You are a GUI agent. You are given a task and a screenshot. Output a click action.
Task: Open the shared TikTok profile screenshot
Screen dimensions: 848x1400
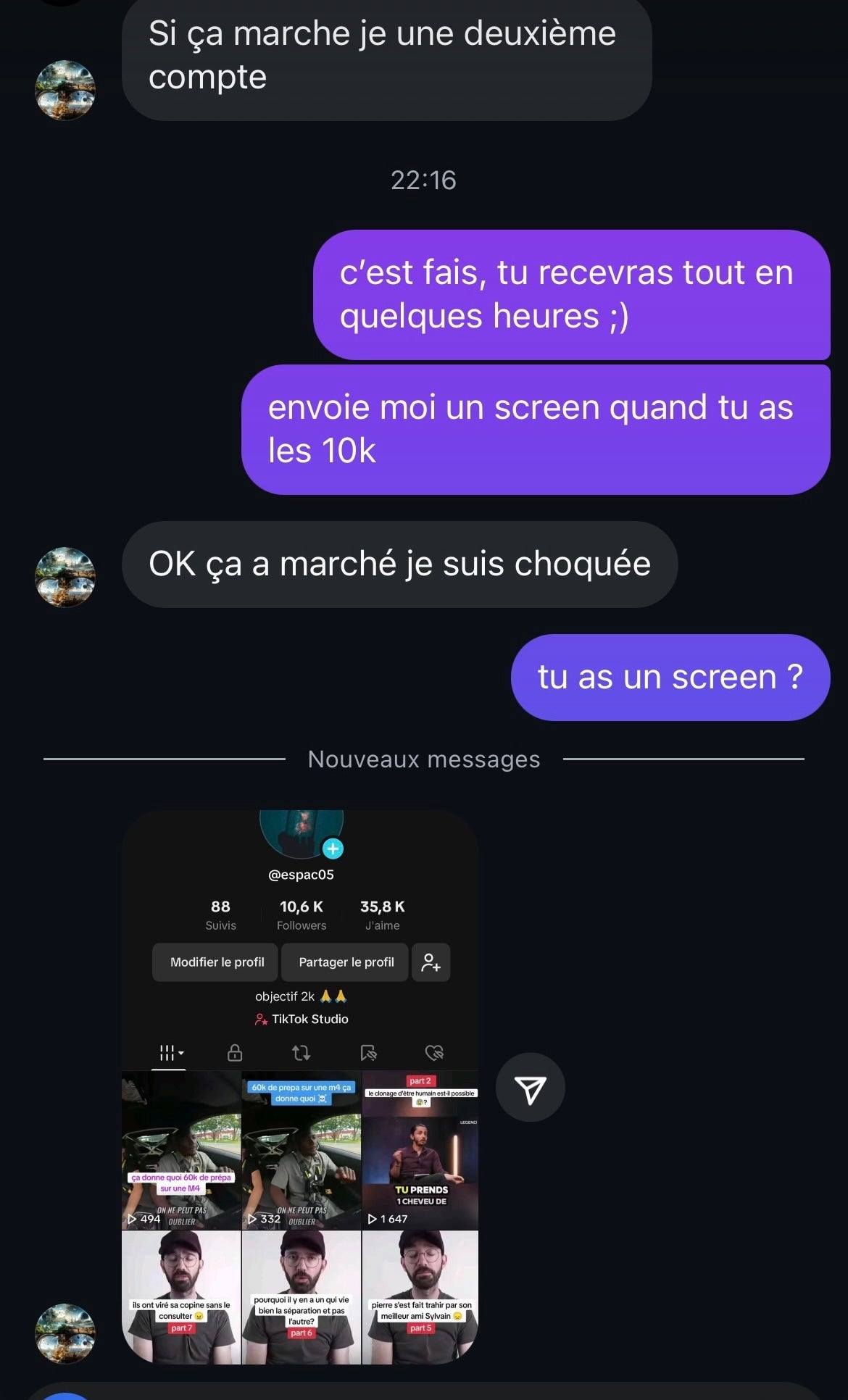[x=300, y=1087]
